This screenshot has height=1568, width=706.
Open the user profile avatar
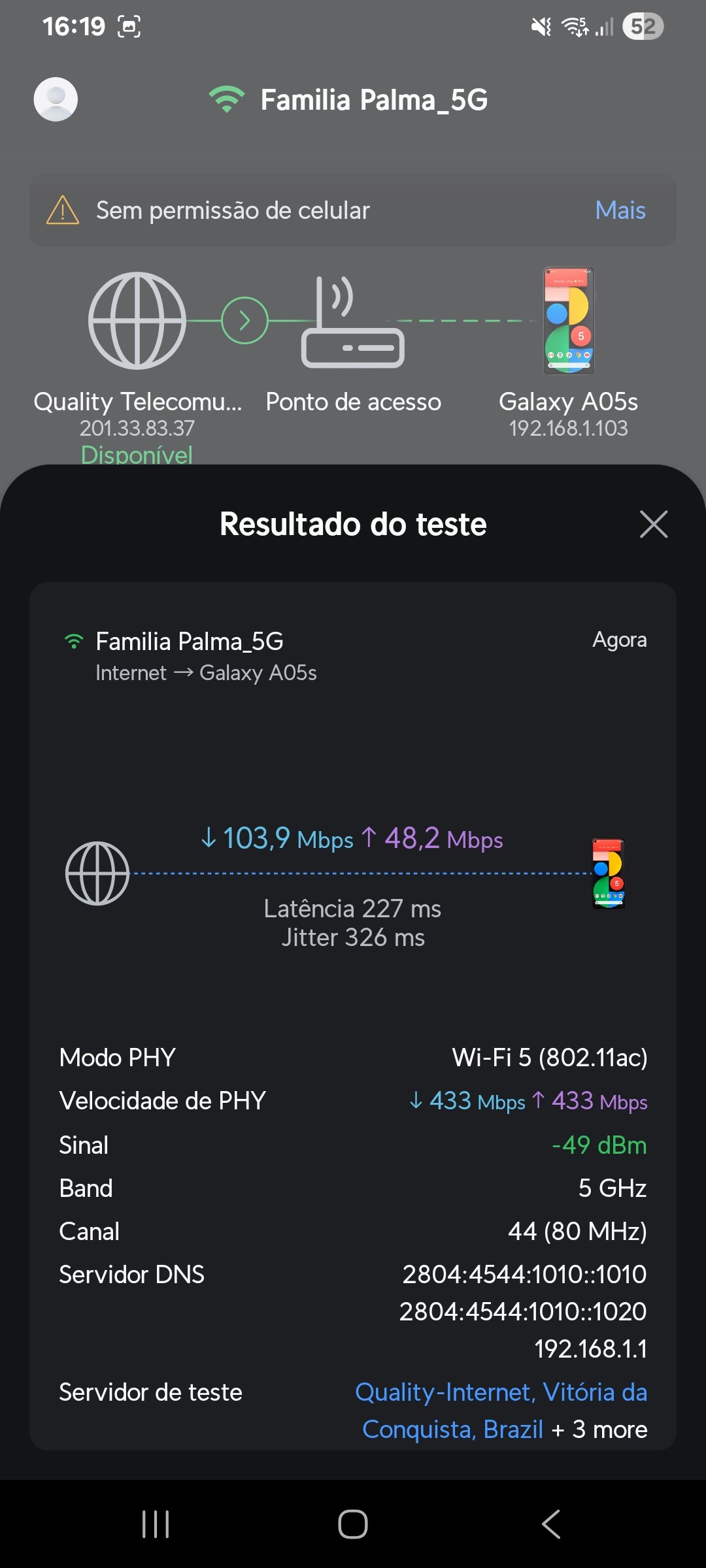pyautogui.click(x=56, y=99)
